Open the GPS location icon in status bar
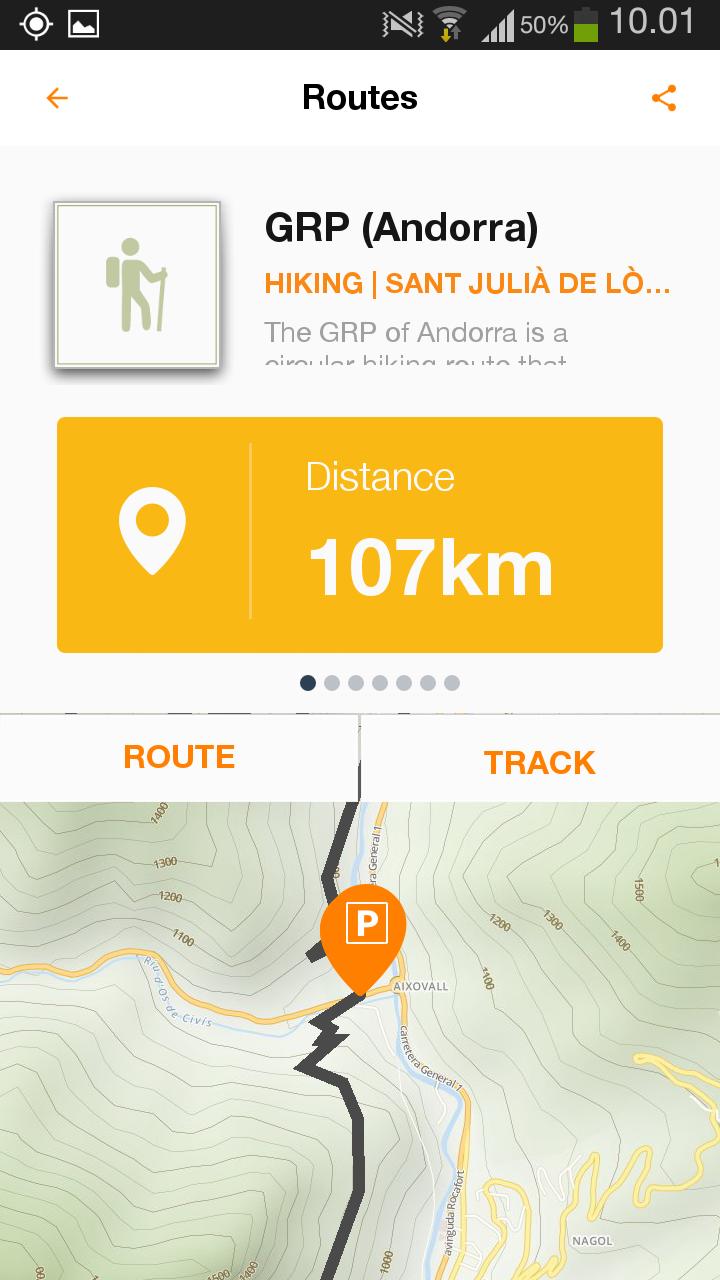Screen dimensions: 720x1280 [x=34, y=22]
